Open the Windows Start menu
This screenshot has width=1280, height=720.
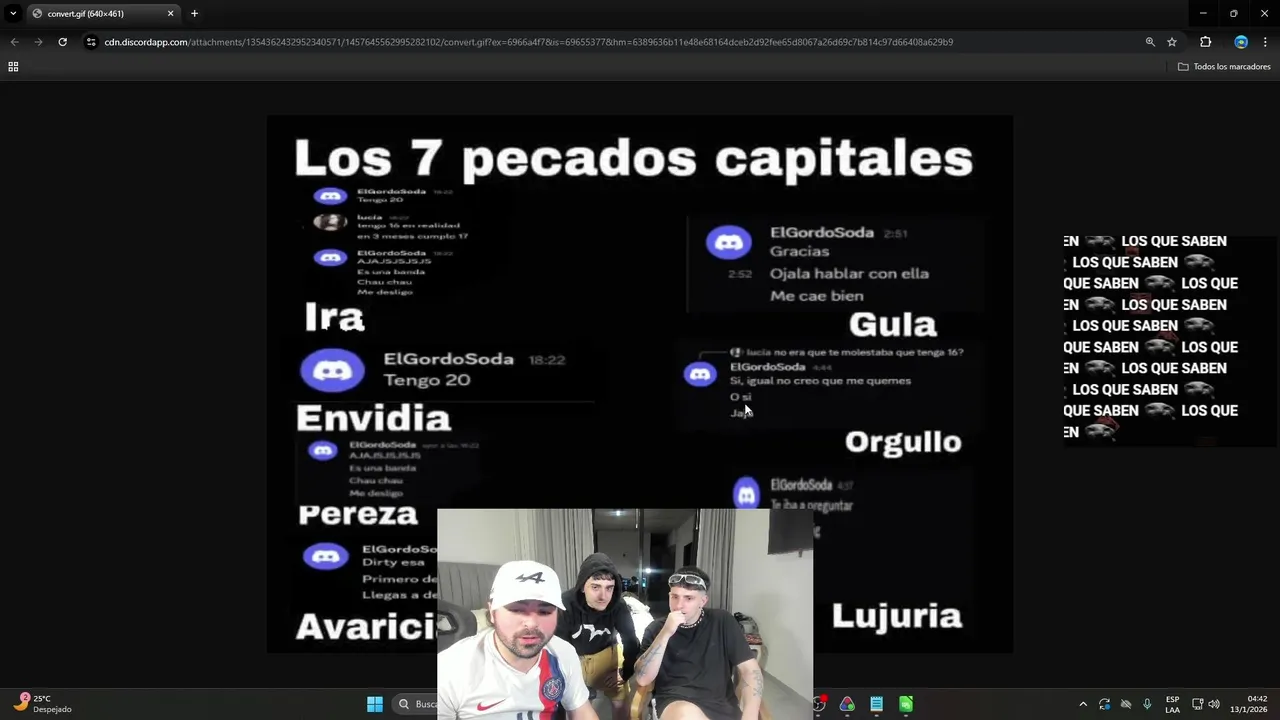tap(375, 704)
